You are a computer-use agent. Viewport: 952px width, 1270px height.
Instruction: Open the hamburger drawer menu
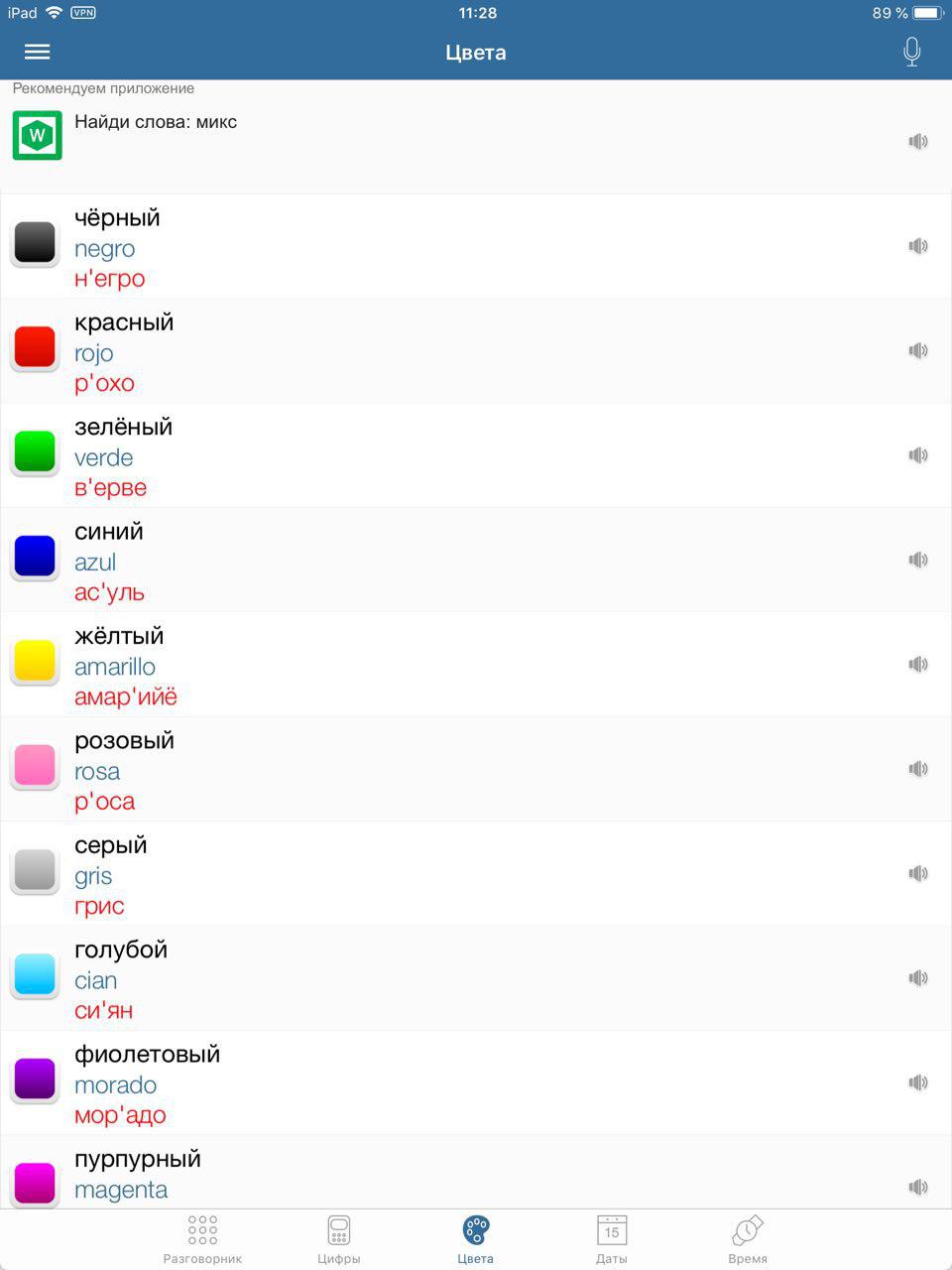[37, 52]
